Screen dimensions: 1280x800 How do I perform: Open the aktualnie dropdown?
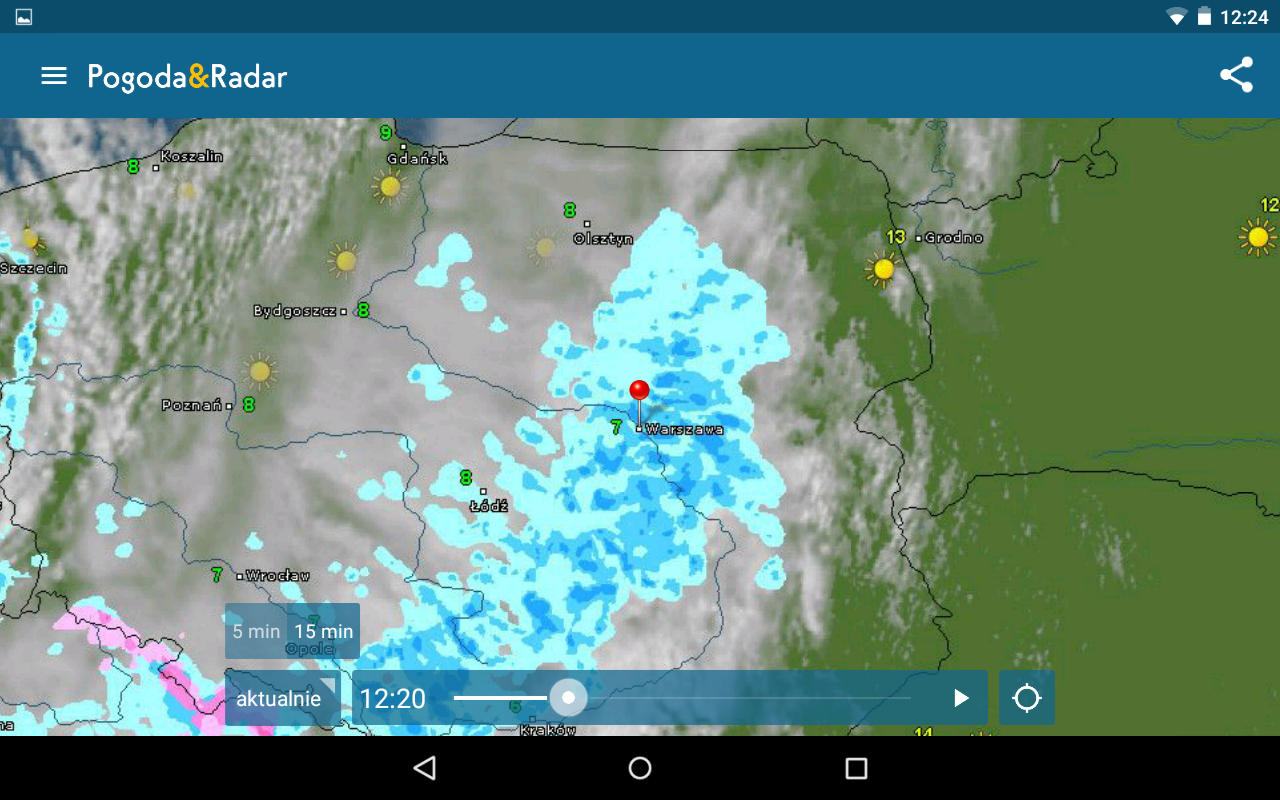[282, 698]
